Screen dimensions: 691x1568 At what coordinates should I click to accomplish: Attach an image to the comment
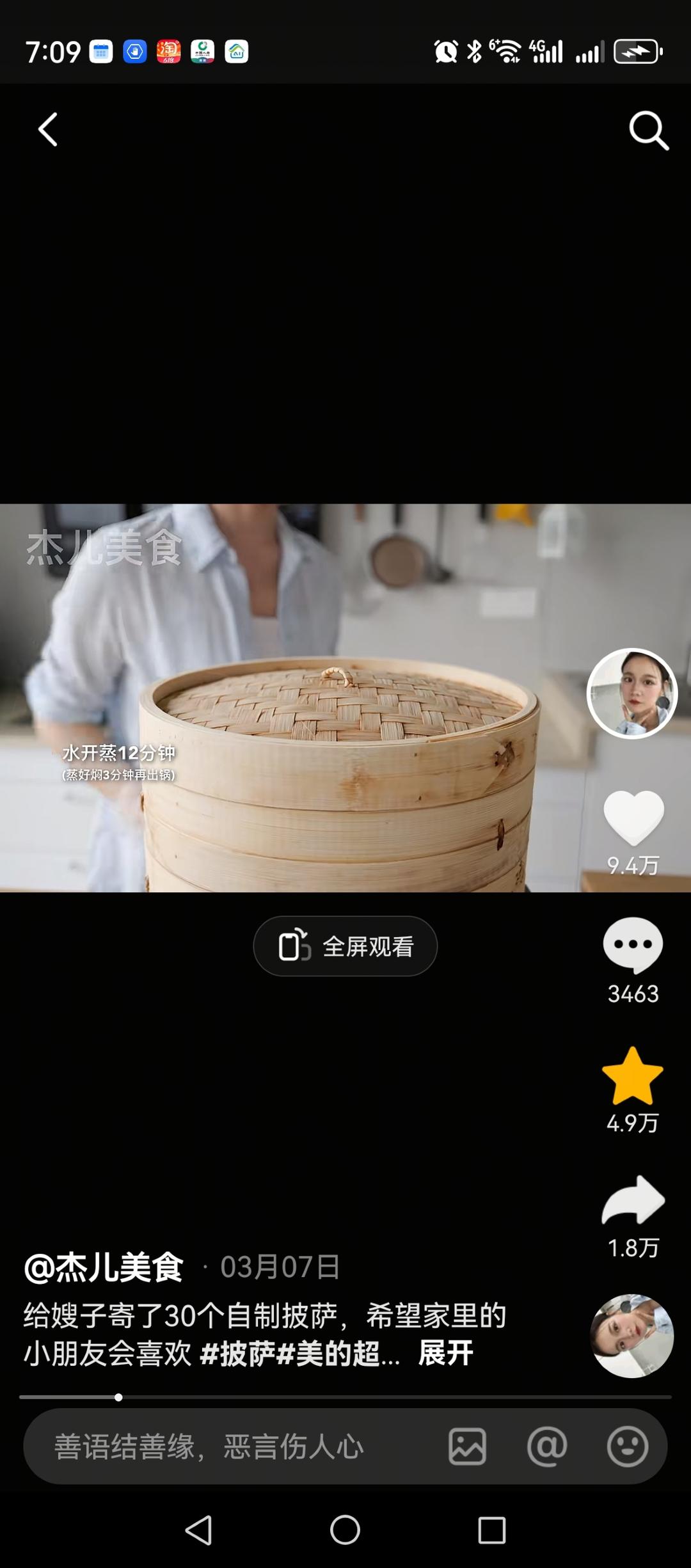[467, 1446]
